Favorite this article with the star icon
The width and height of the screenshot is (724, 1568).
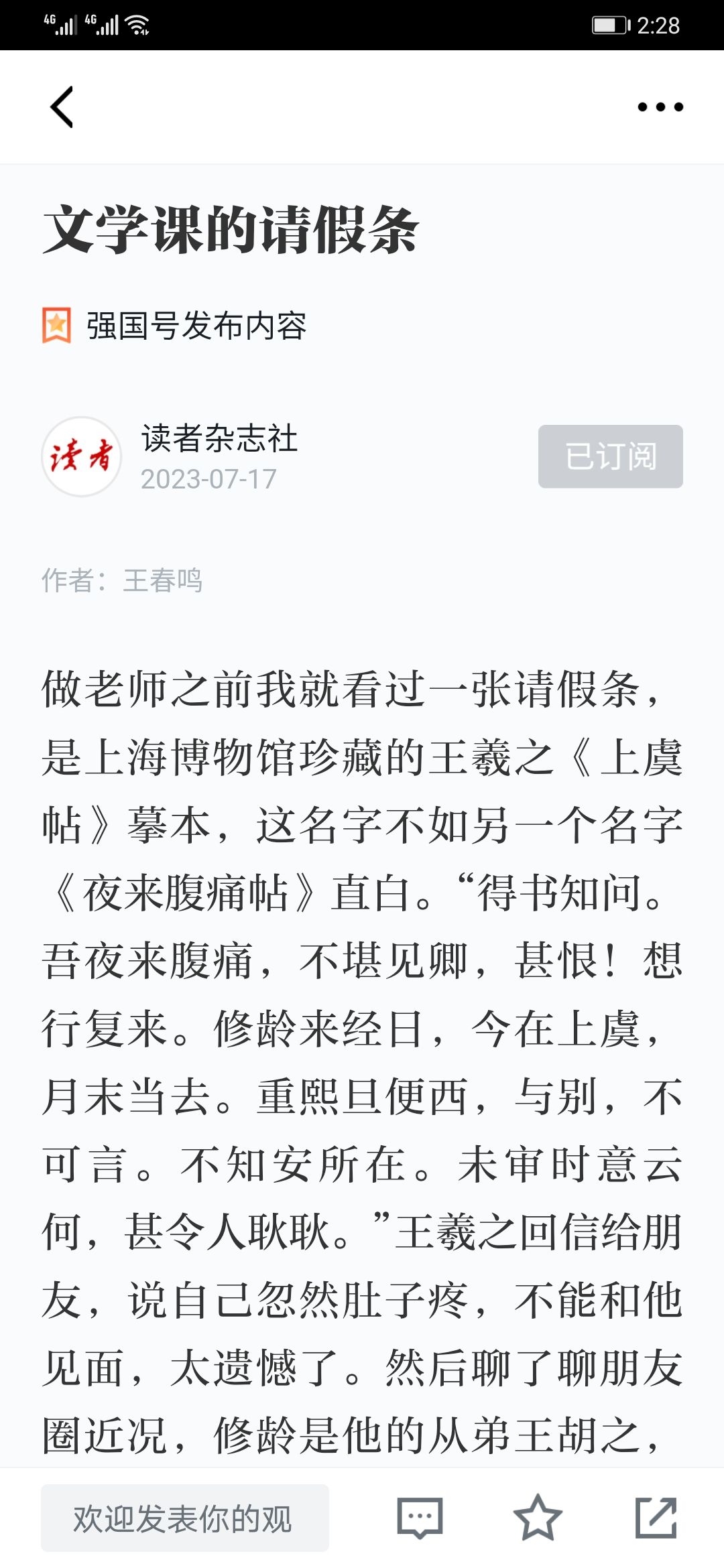[538, 1518]
